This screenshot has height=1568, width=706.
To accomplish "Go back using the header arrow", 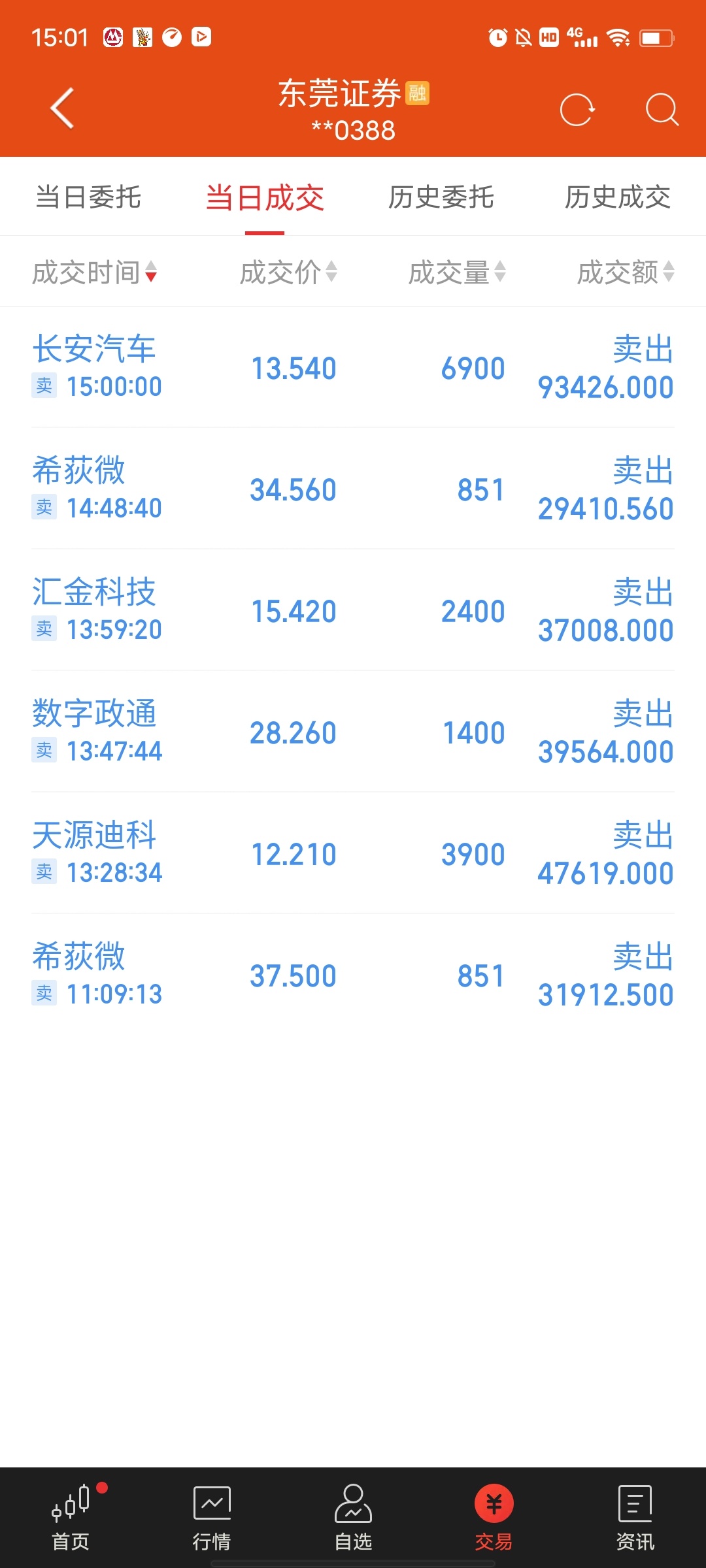I will [x=62, y=108].
